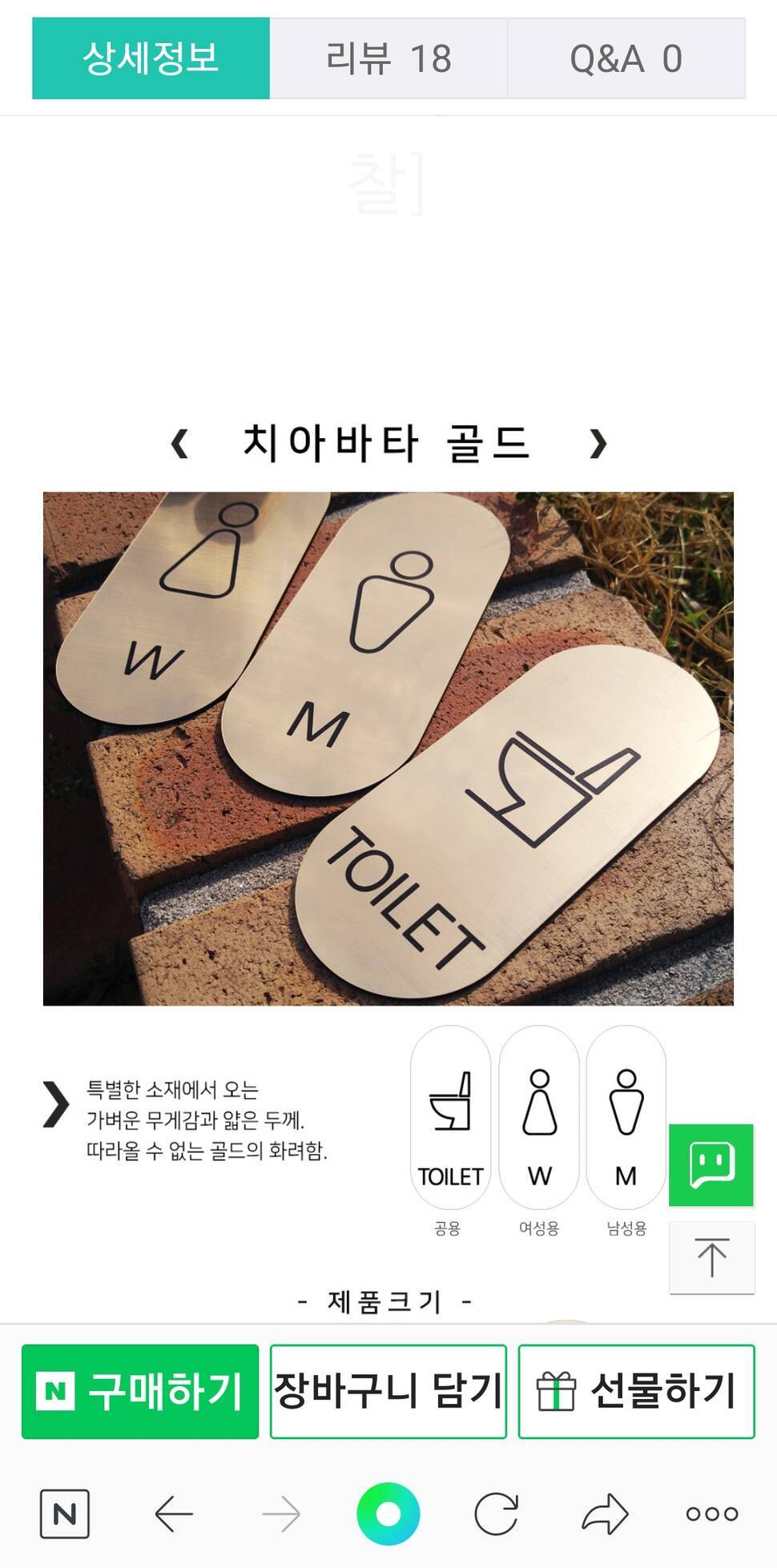777x1568 pixels.
Task: Tap 구매하기 to buy now
Action: (x=140, y=1391)
